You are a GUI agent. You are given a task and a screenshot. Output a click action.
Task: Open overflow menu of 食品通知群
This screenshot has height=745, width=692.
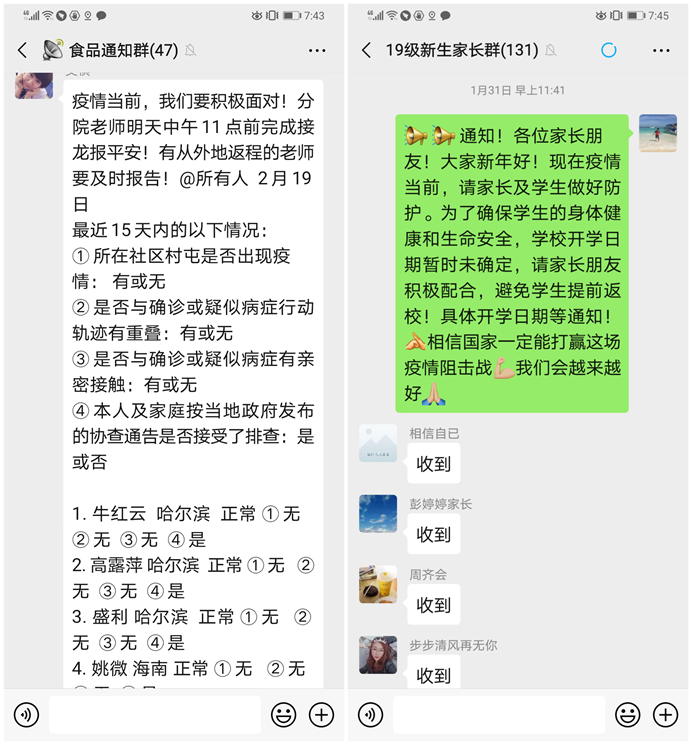[x=317, y=50]
